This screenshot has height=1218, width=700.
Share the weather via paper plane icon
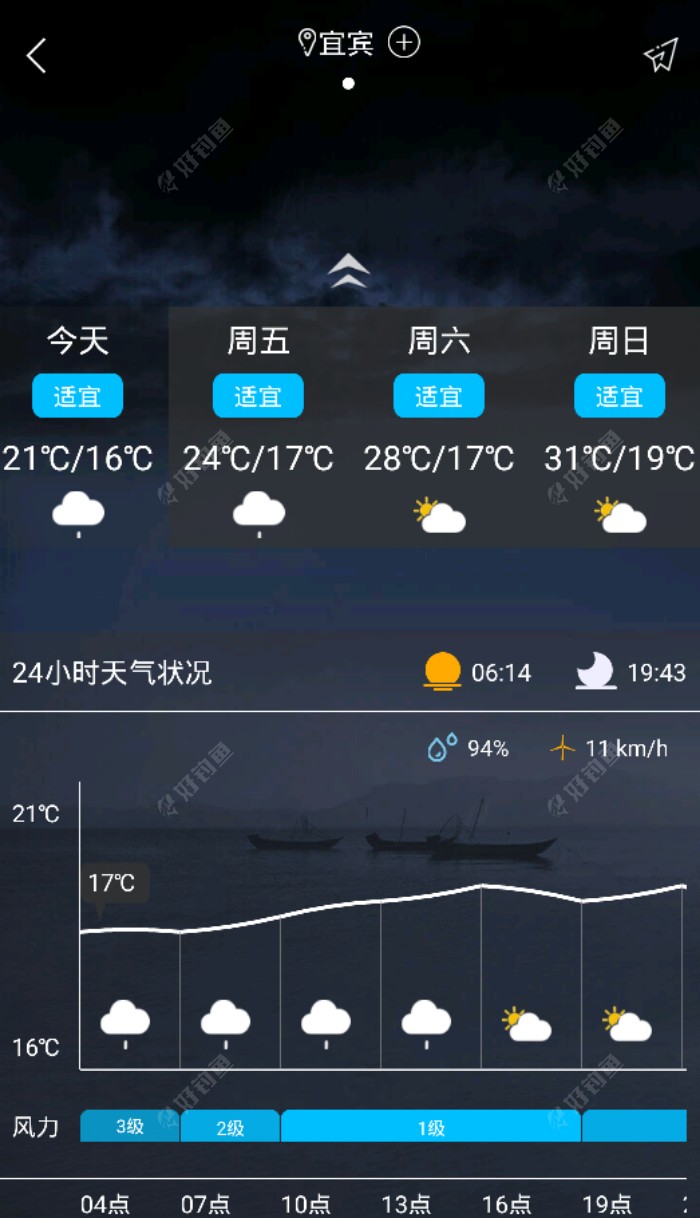pos(660,56)
